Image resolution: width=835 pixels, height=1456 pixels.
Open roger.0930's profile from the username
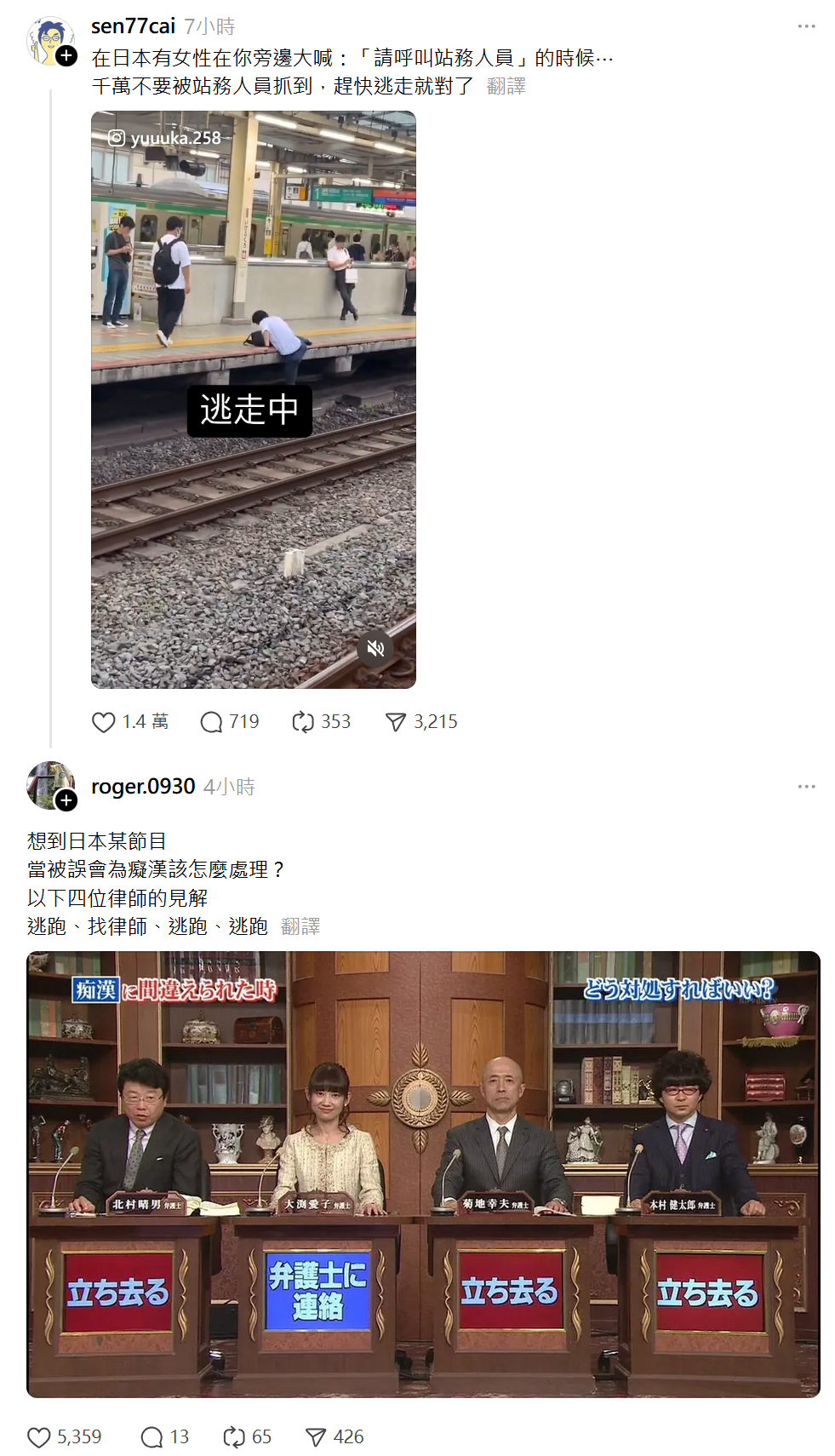pos(143,786)
